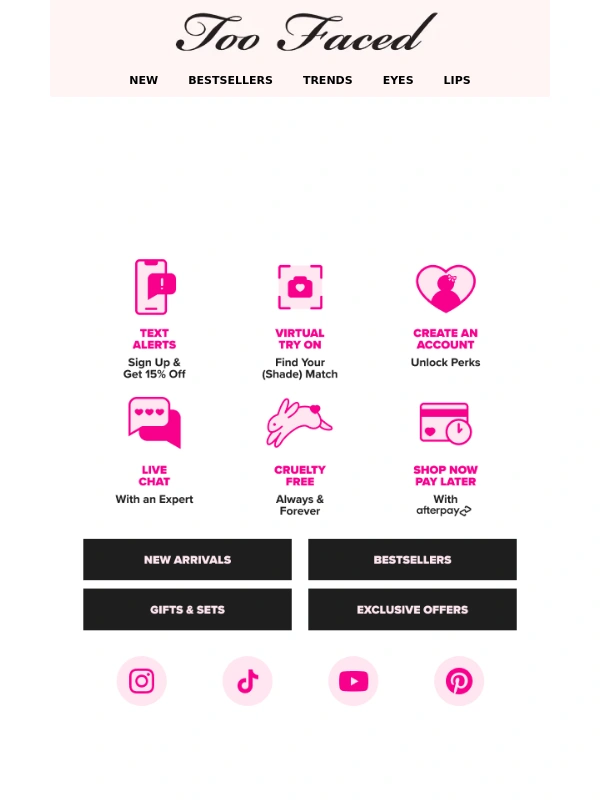Open the Cruelty Free info
Screen dimensions: 600x800
300,455
